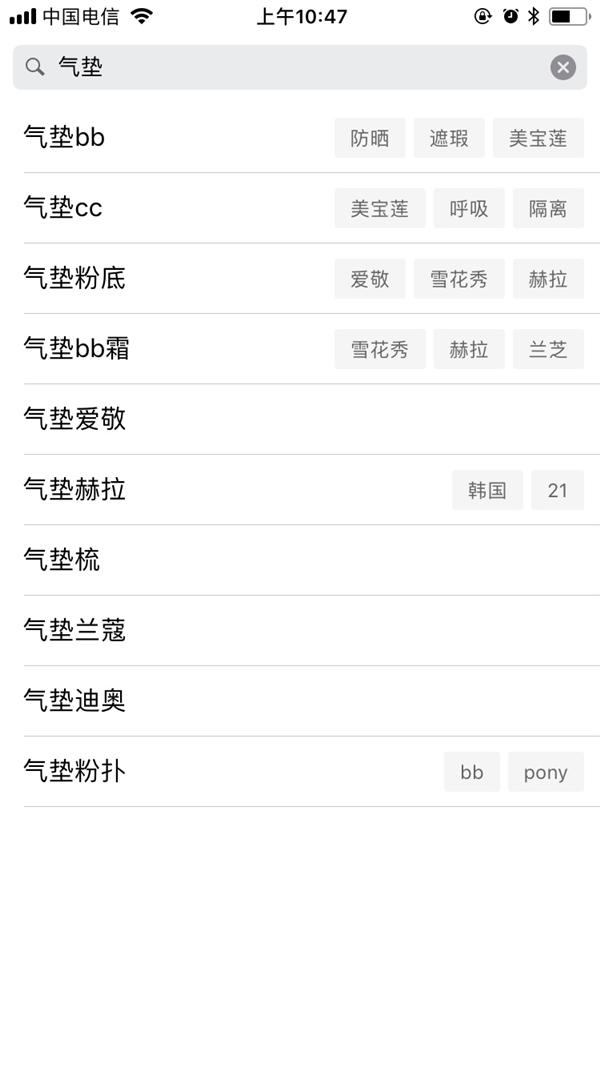Choose the 遮瑕 chip beside 气垫bb
The height and width of the screenshot is (1067, 600).
click(449, 138)
